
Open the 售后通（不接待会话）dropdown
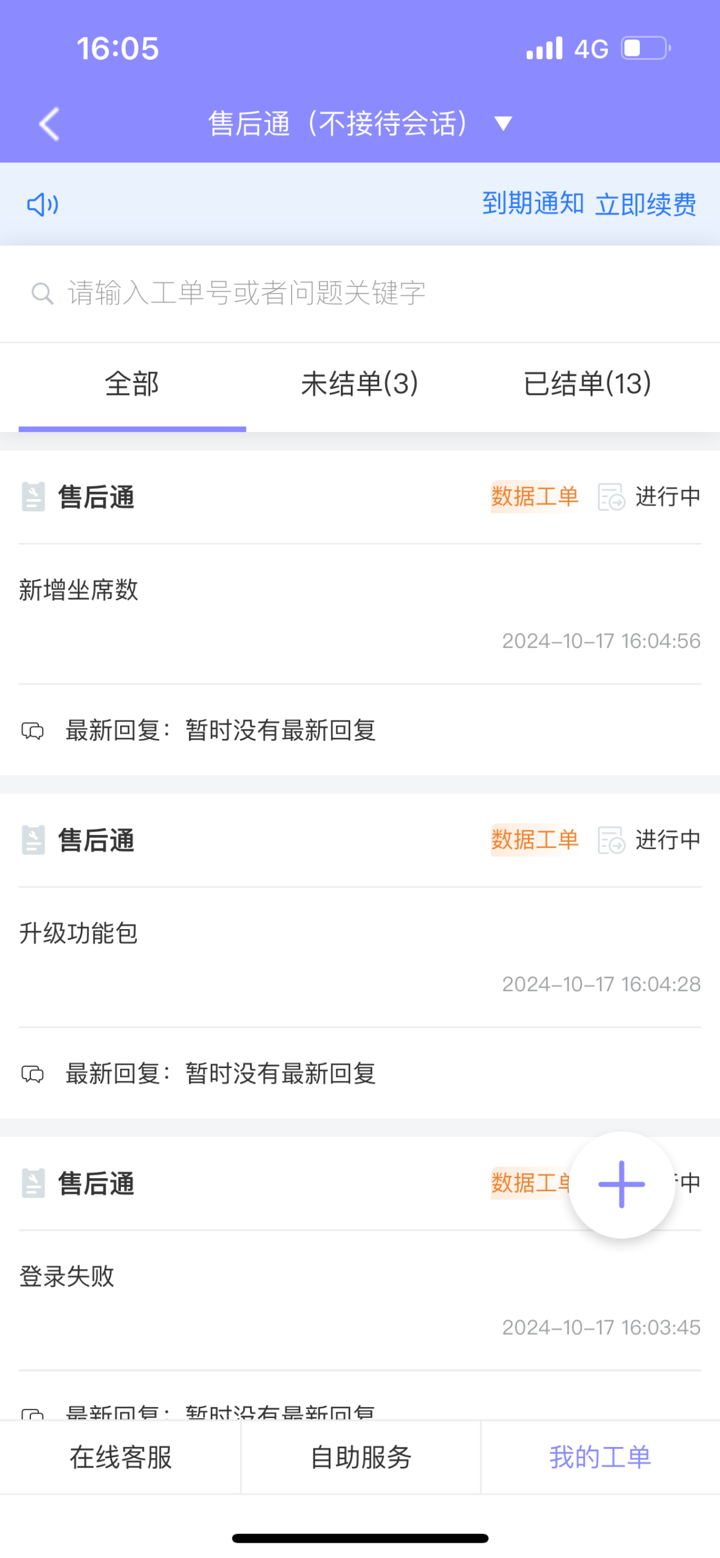pyautogui.click(x=503, y=123)
